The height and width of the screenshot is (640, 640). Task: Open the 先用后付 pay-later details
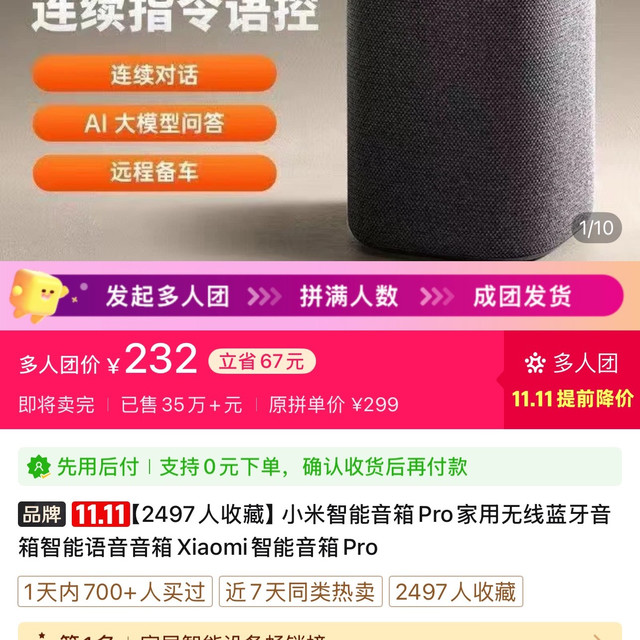244,466
